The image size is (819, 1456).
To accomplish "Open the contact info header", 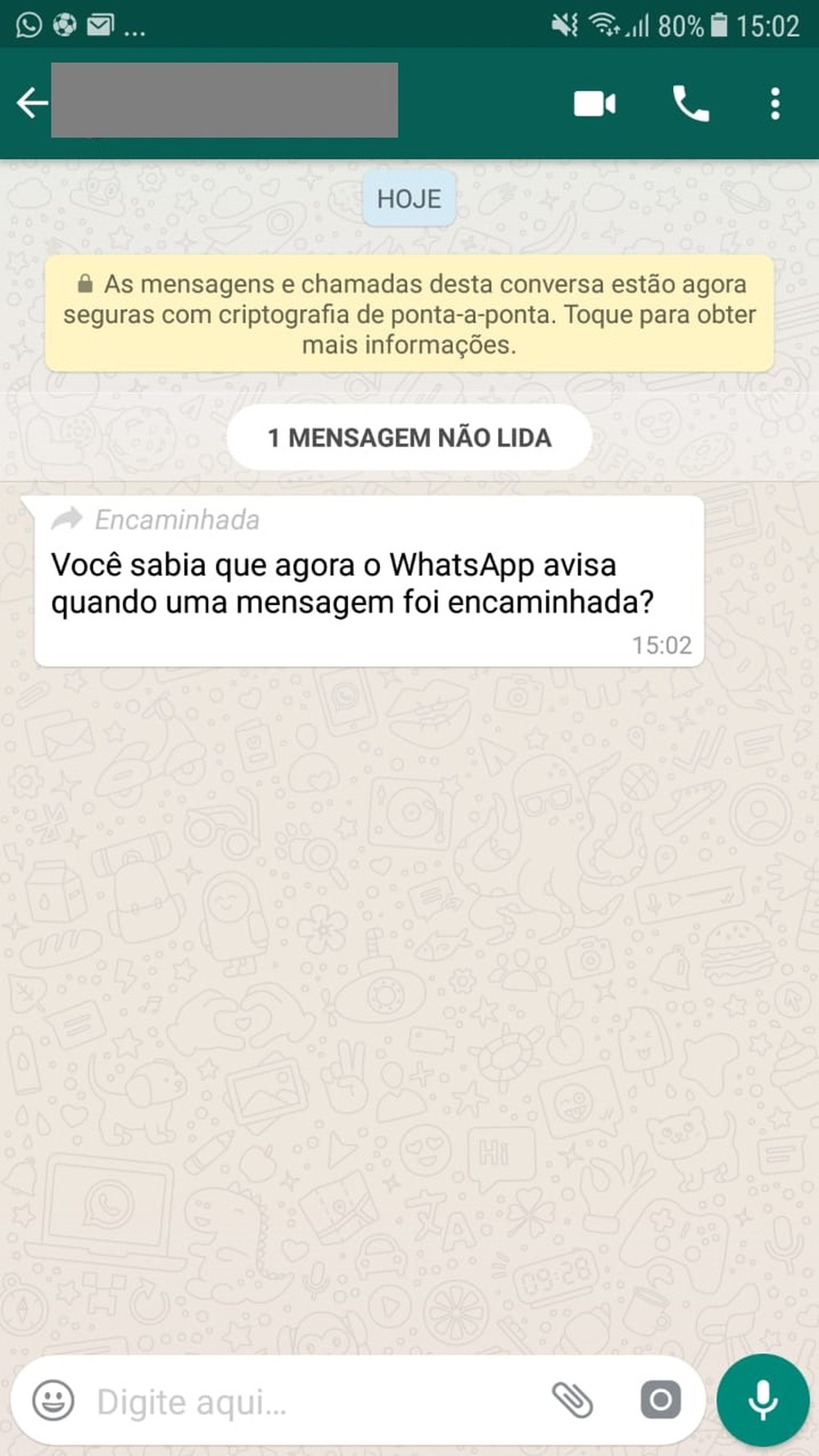I will (224, 100).
